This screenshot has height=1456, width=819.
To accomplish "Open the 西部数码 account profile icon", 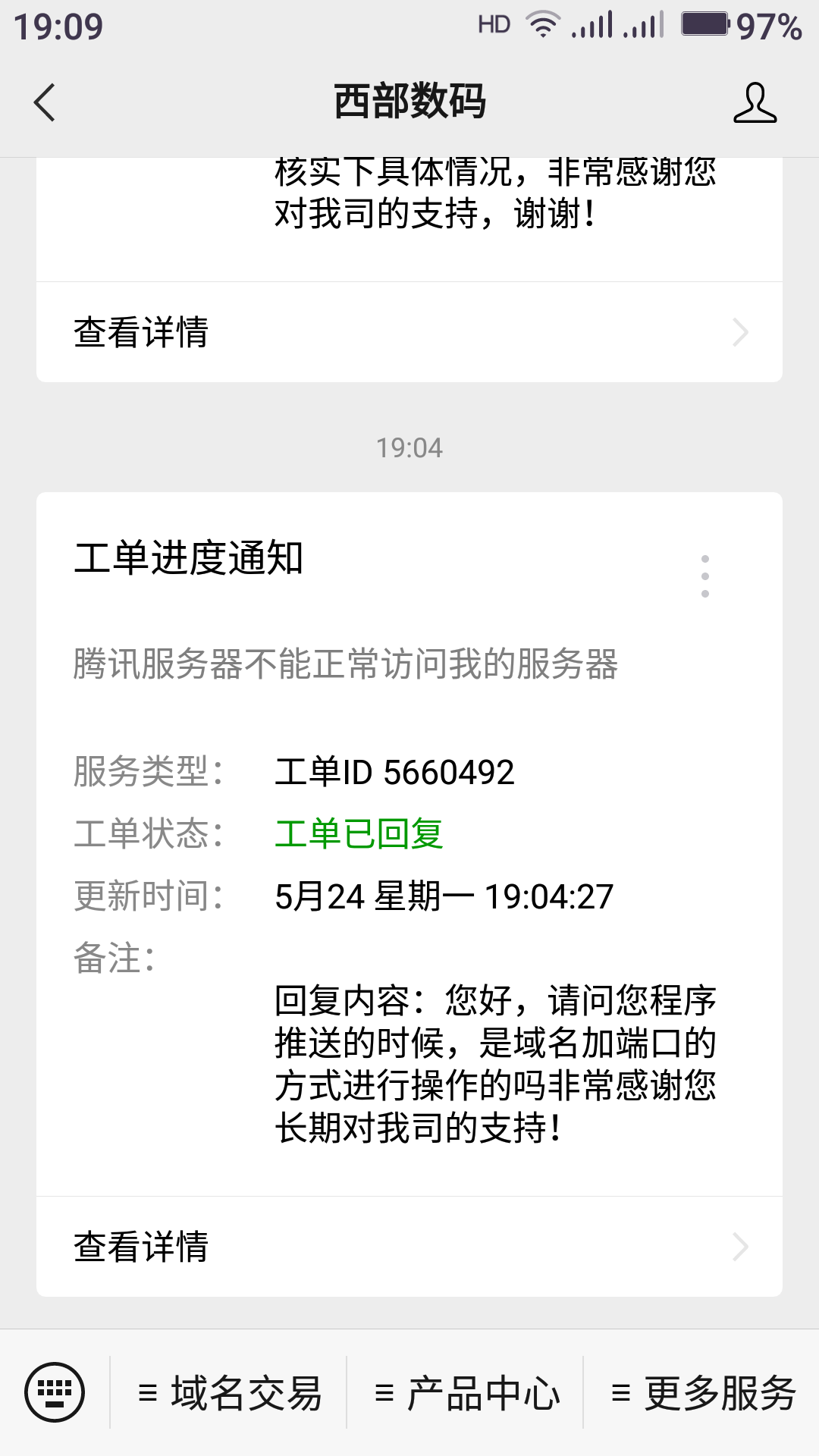I will (x=755, y=102).
